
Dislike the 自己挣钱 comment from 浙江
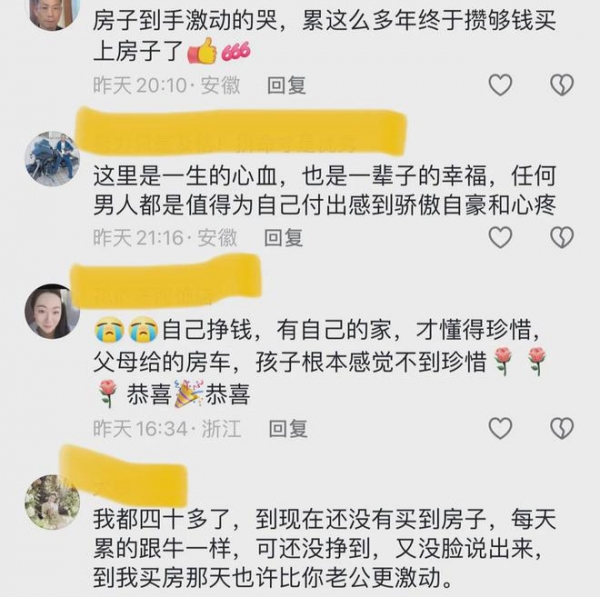point(562,428)
